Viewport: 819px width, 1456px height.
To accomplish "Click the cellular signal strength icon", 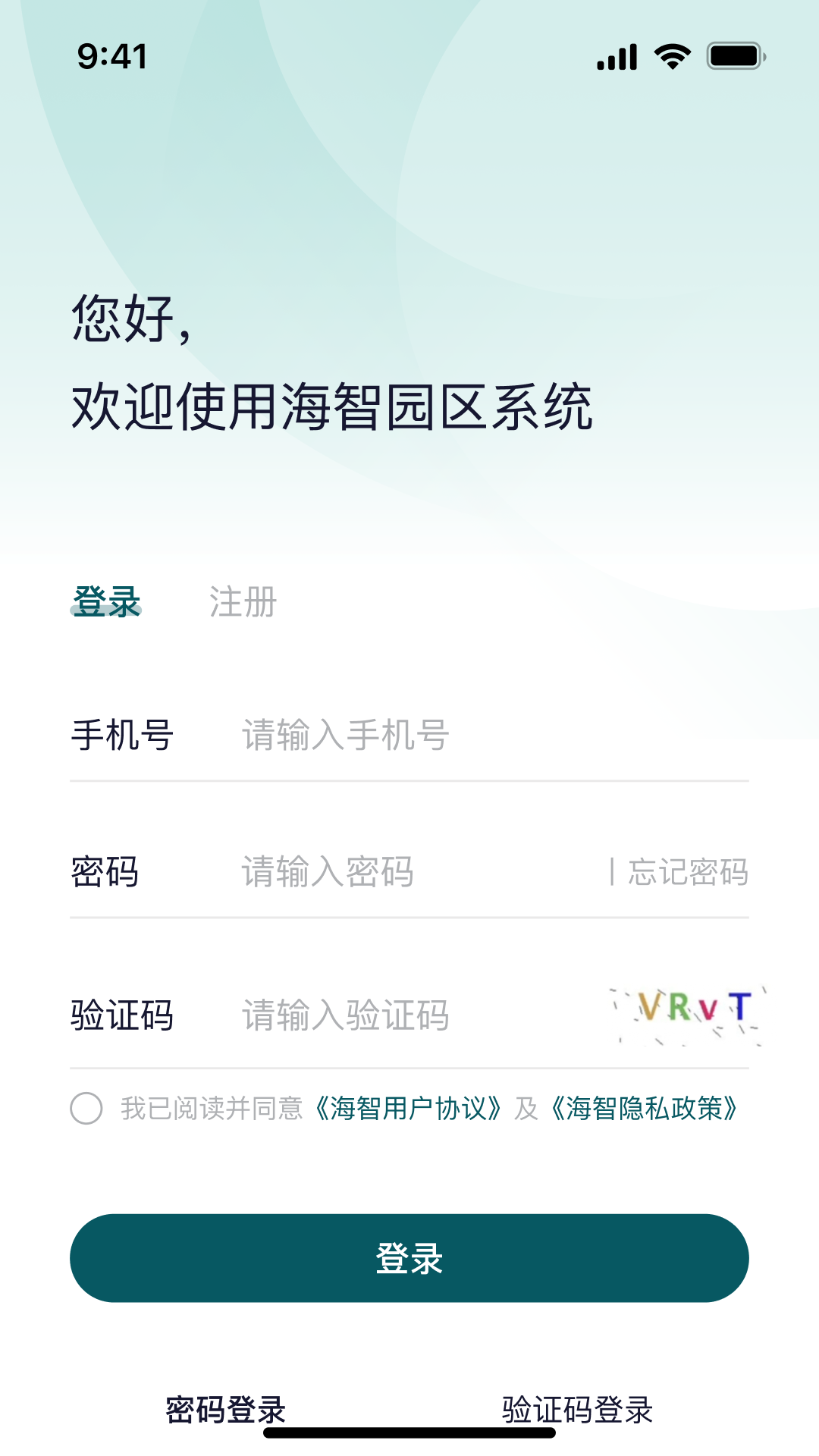I will tap(616, 55).
